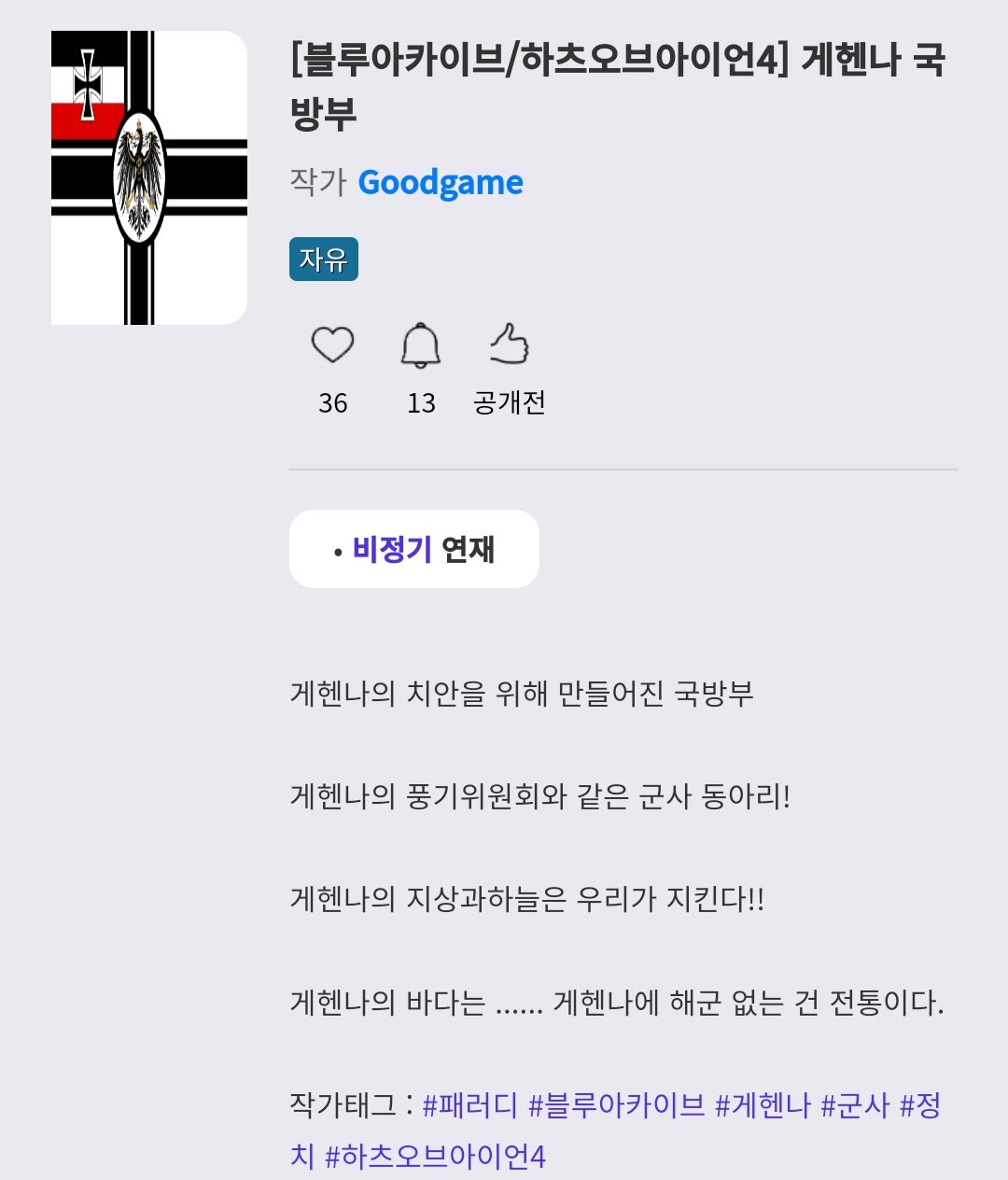Screen dimensions: 1008x1180
Task: Enable notifications with the bell icon
Action: (421, 345)
